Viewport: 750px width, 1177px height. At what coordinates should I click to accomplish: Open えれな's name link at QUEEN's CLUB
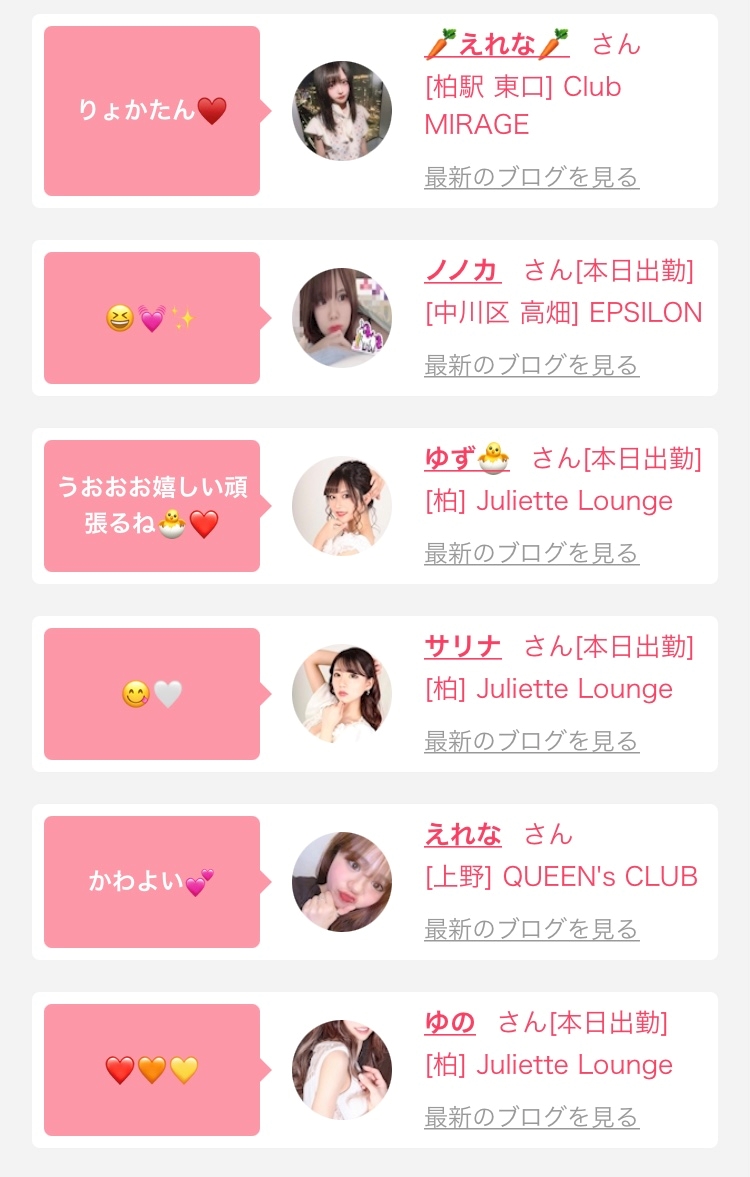[x=463, y=835]
